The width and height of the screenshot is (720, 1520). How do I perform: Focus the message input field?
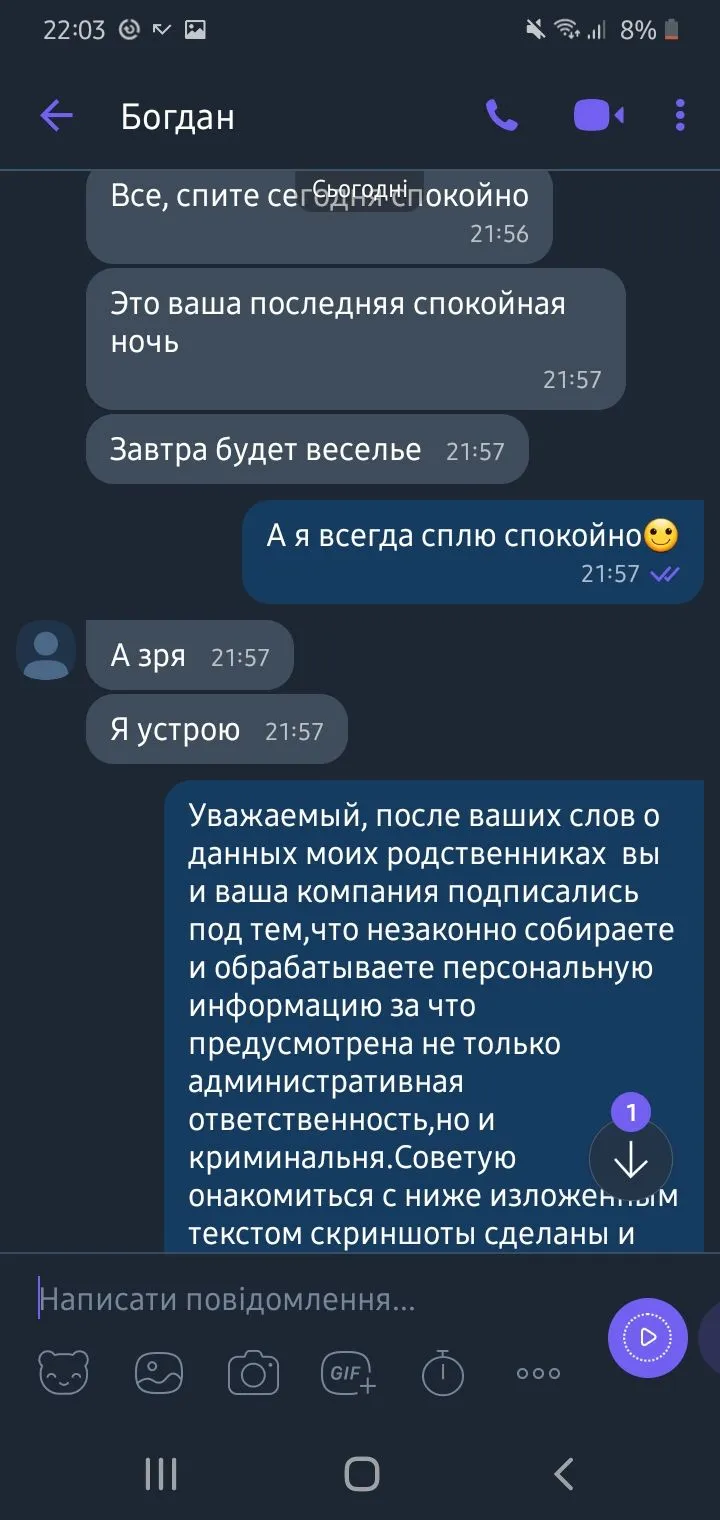coord(300,1300)
